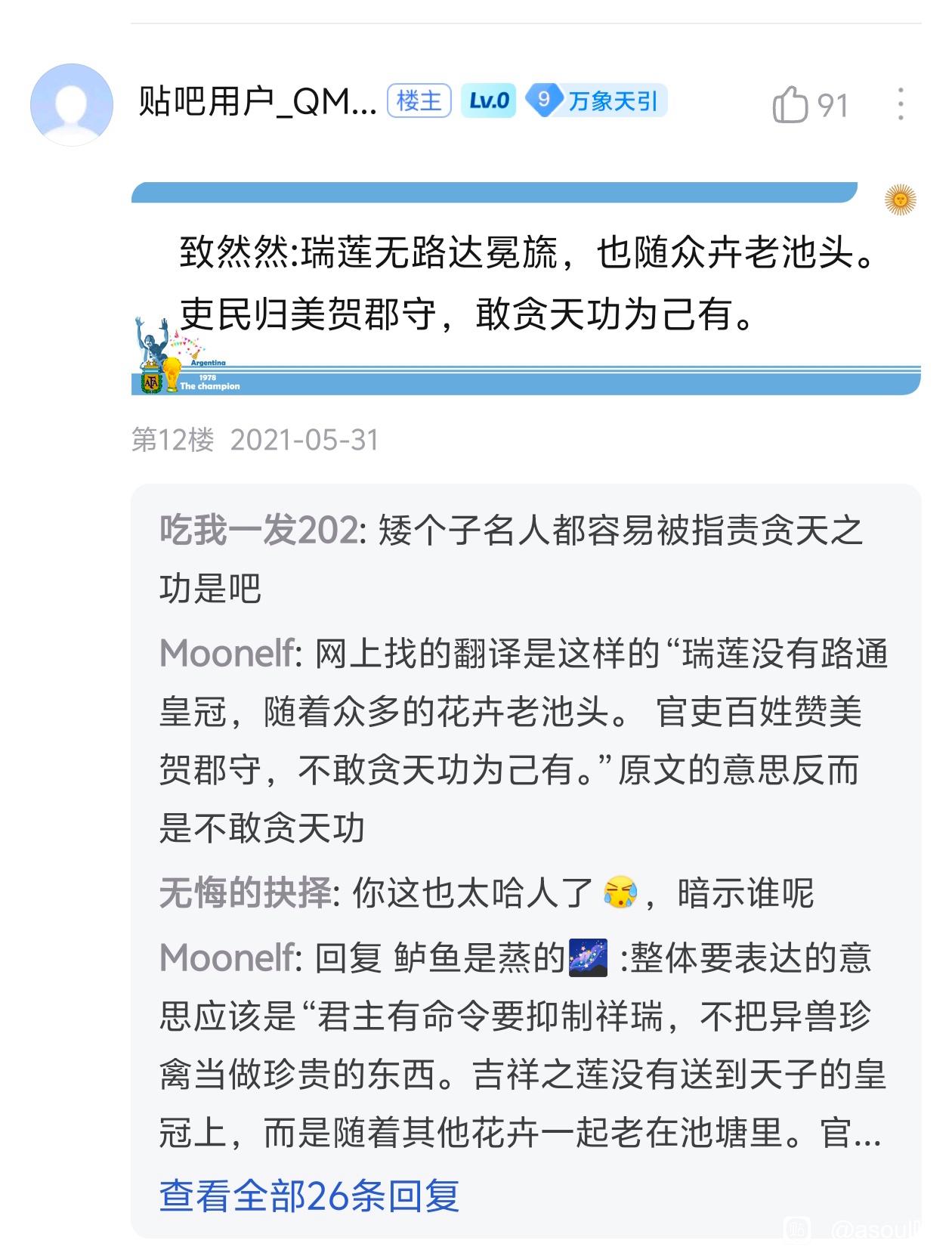Open the poster's profile avatar
This screenshot has width=952, height=1256.
(x=71, y=104)
